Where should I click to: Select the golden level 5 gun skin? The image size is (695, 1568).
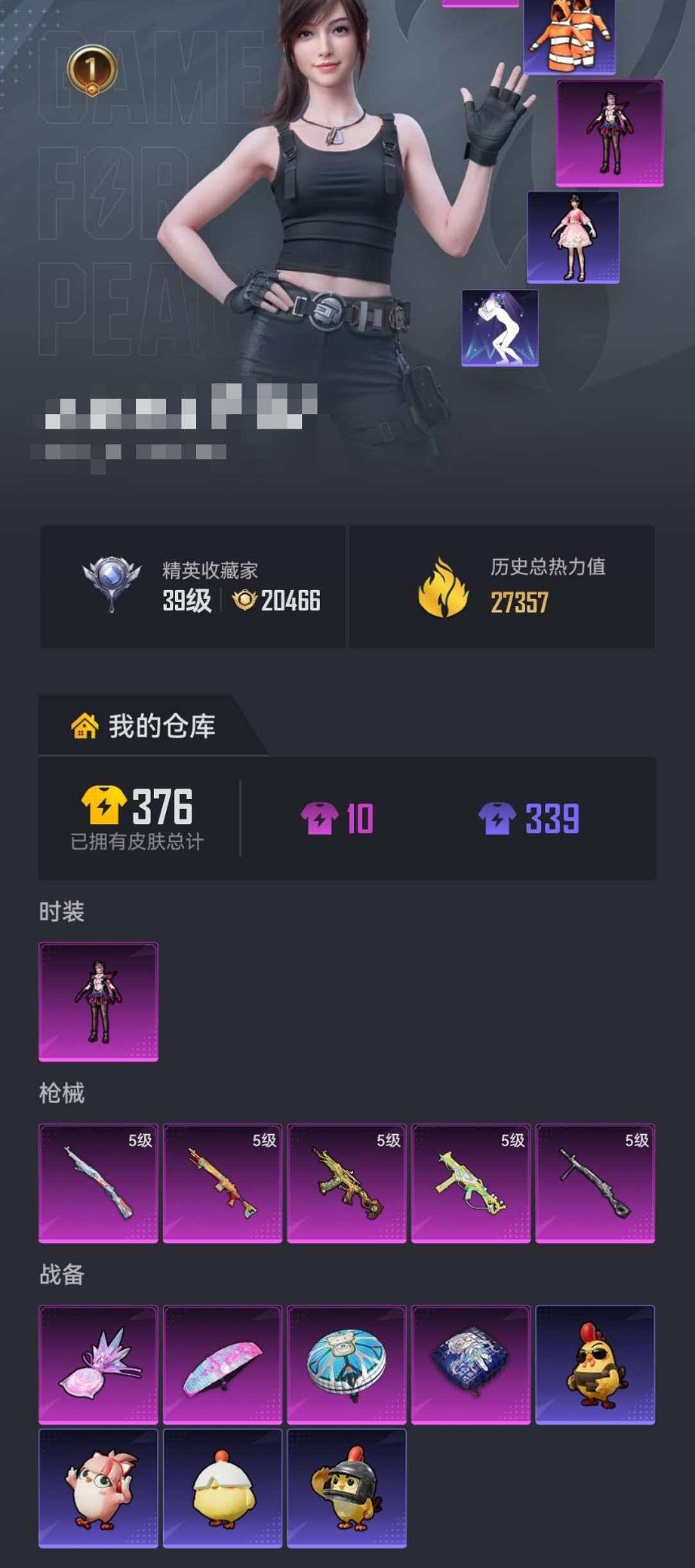[347, 1183]
